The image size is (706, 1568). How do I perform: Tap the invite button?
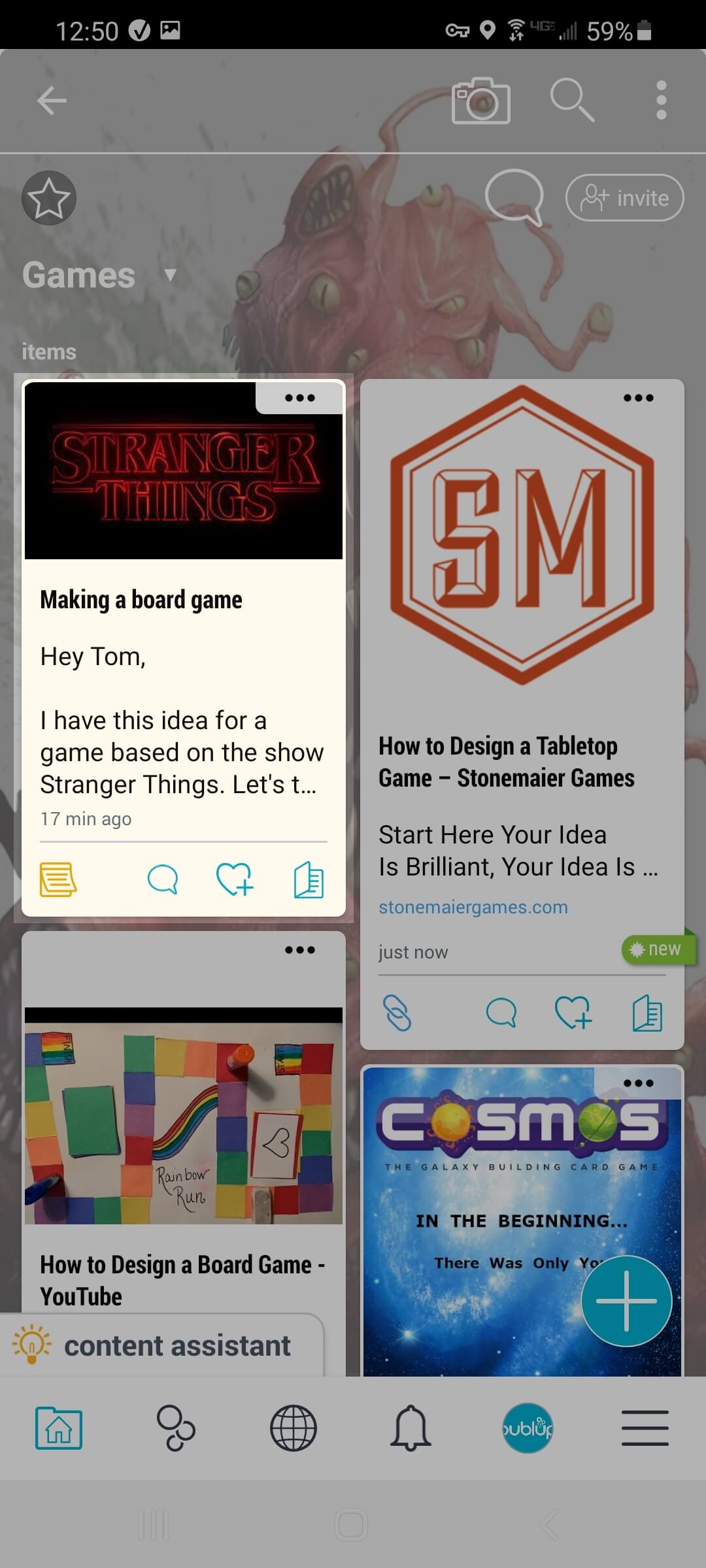[624, 197]
